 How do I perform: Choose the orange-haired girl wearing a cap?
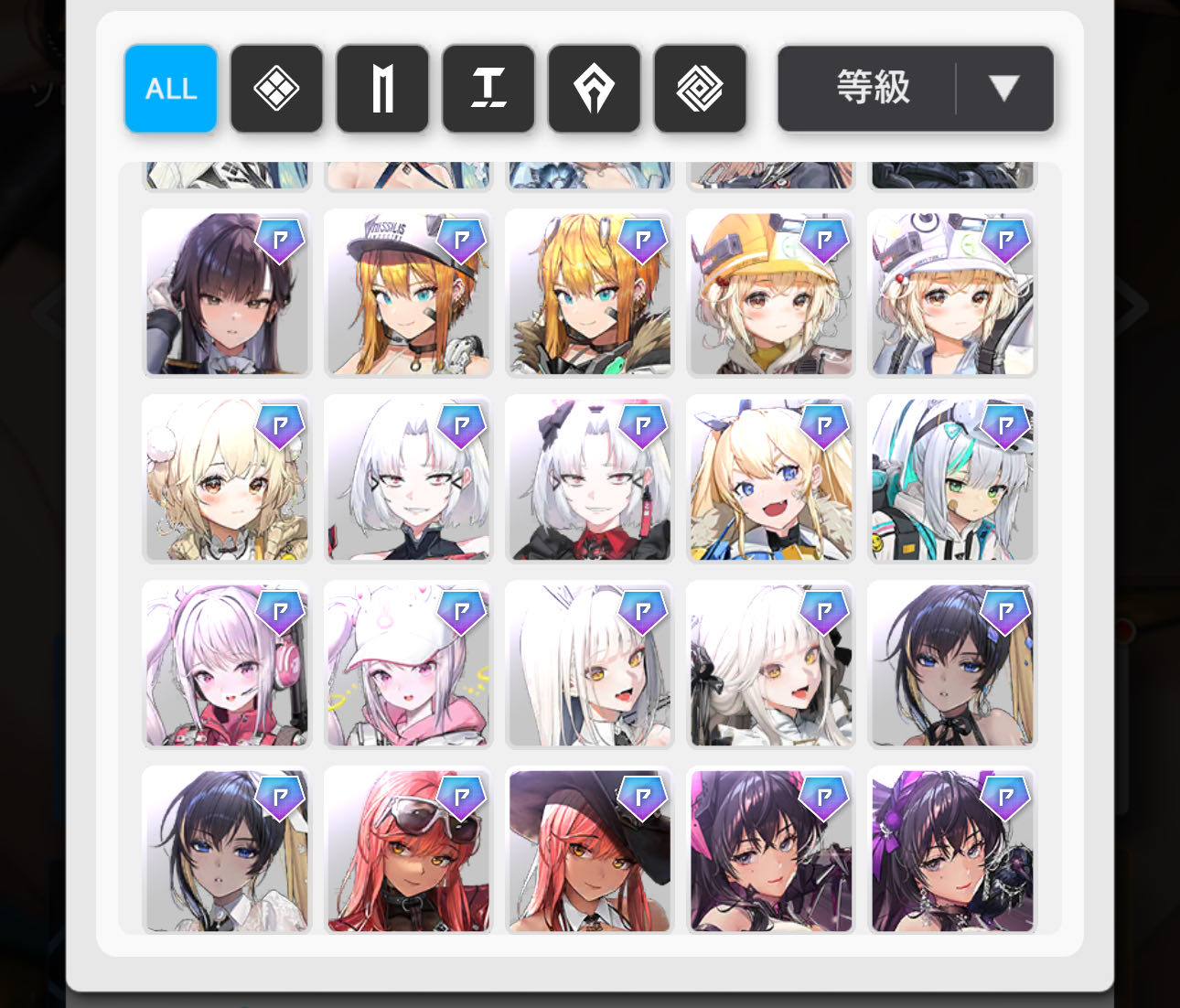[408, 294]
